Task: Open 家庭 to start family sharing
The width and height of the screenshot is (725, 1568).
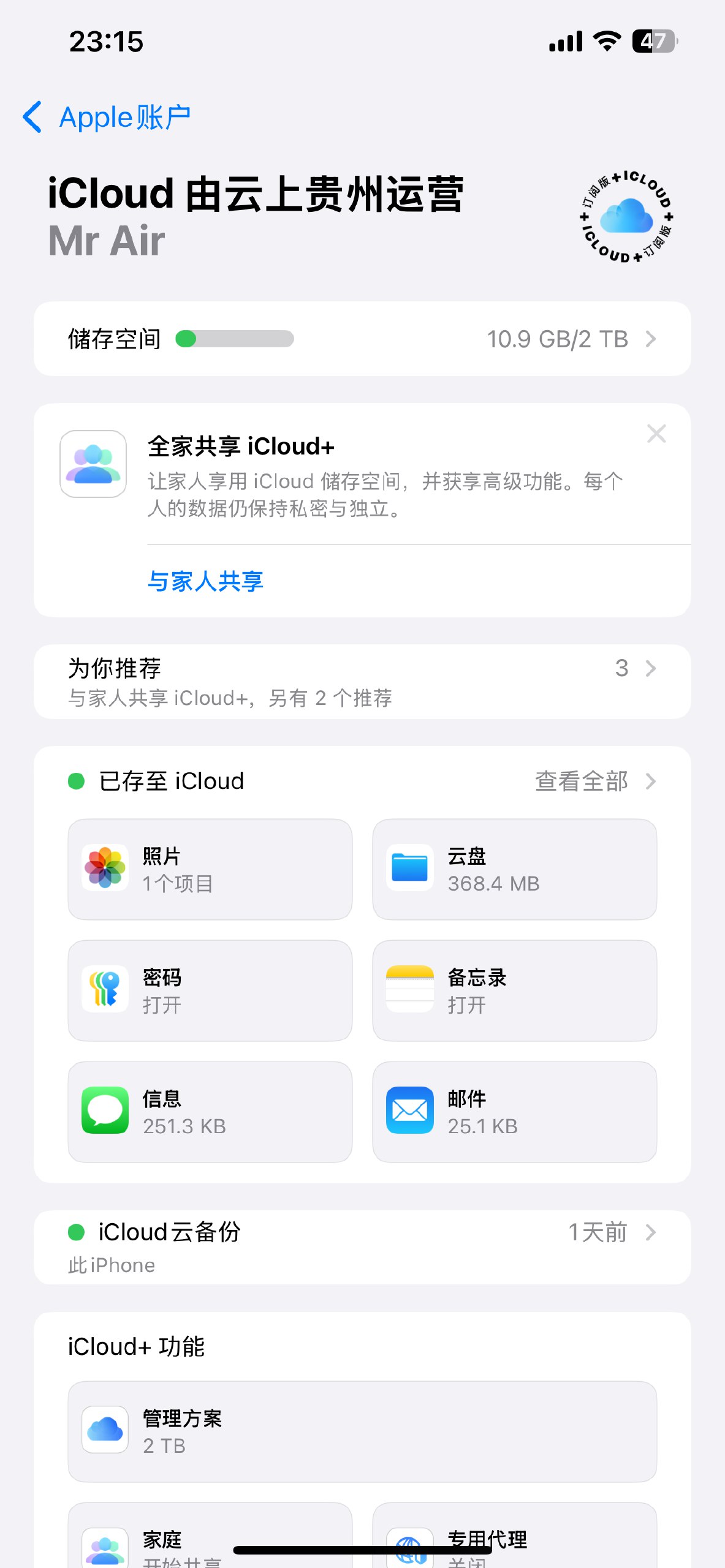Action: [210, 1537]
